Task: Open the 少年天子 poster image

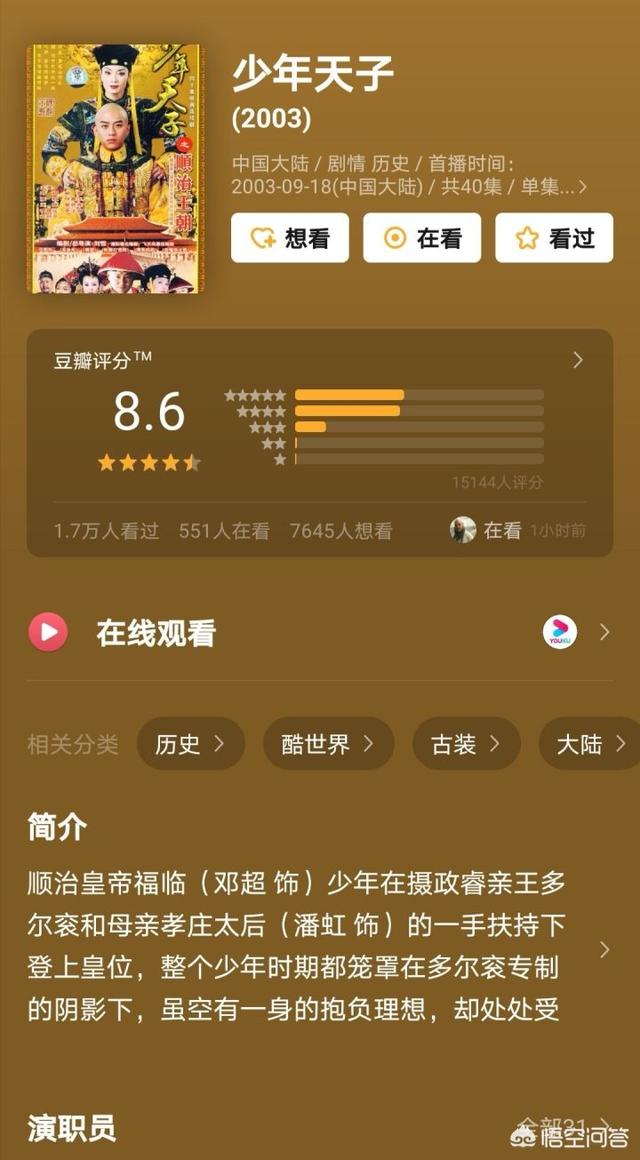Action: pos(115,169)
